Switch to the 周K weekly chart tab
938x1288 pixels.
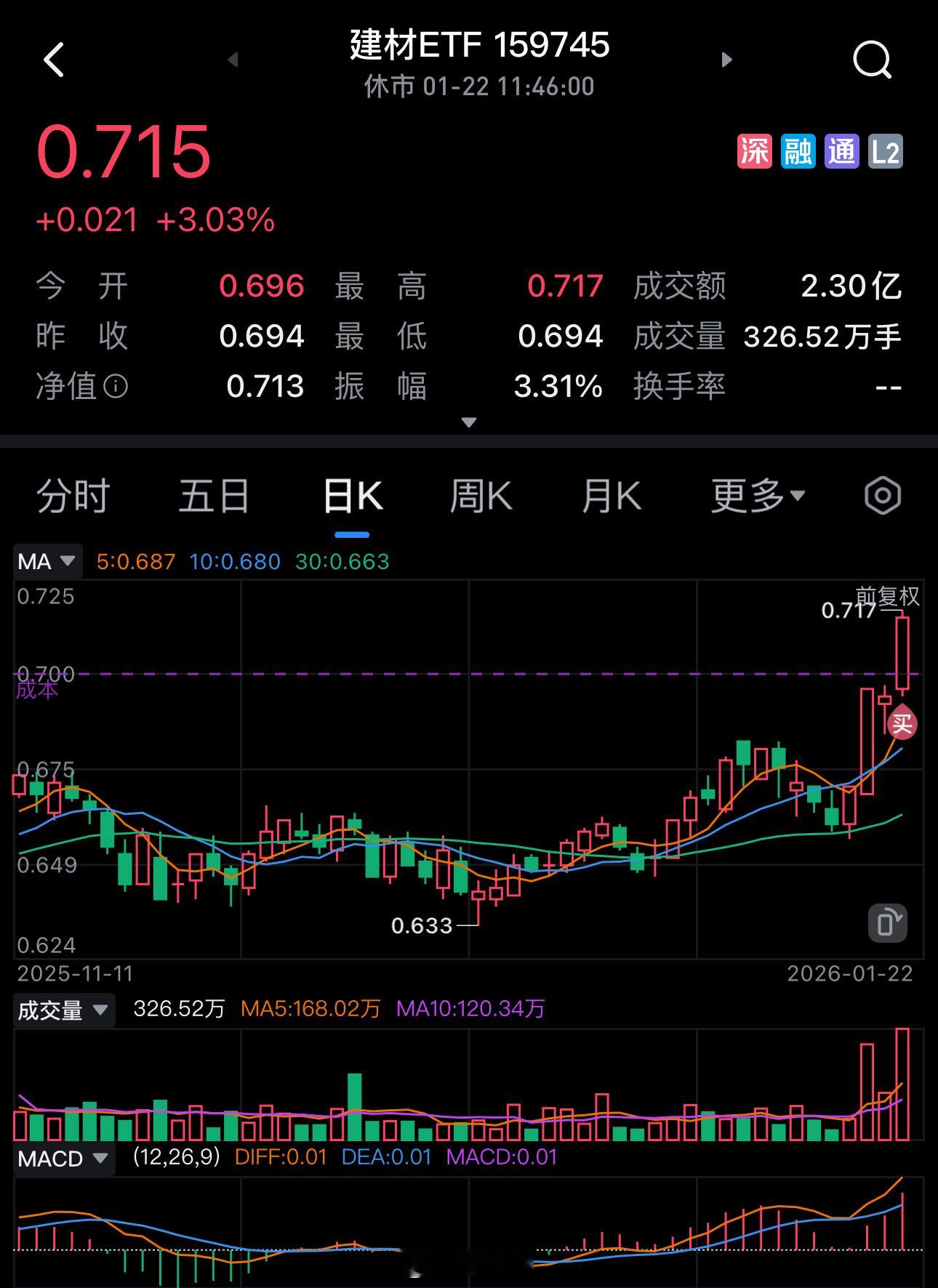click(x=482, y=496)
